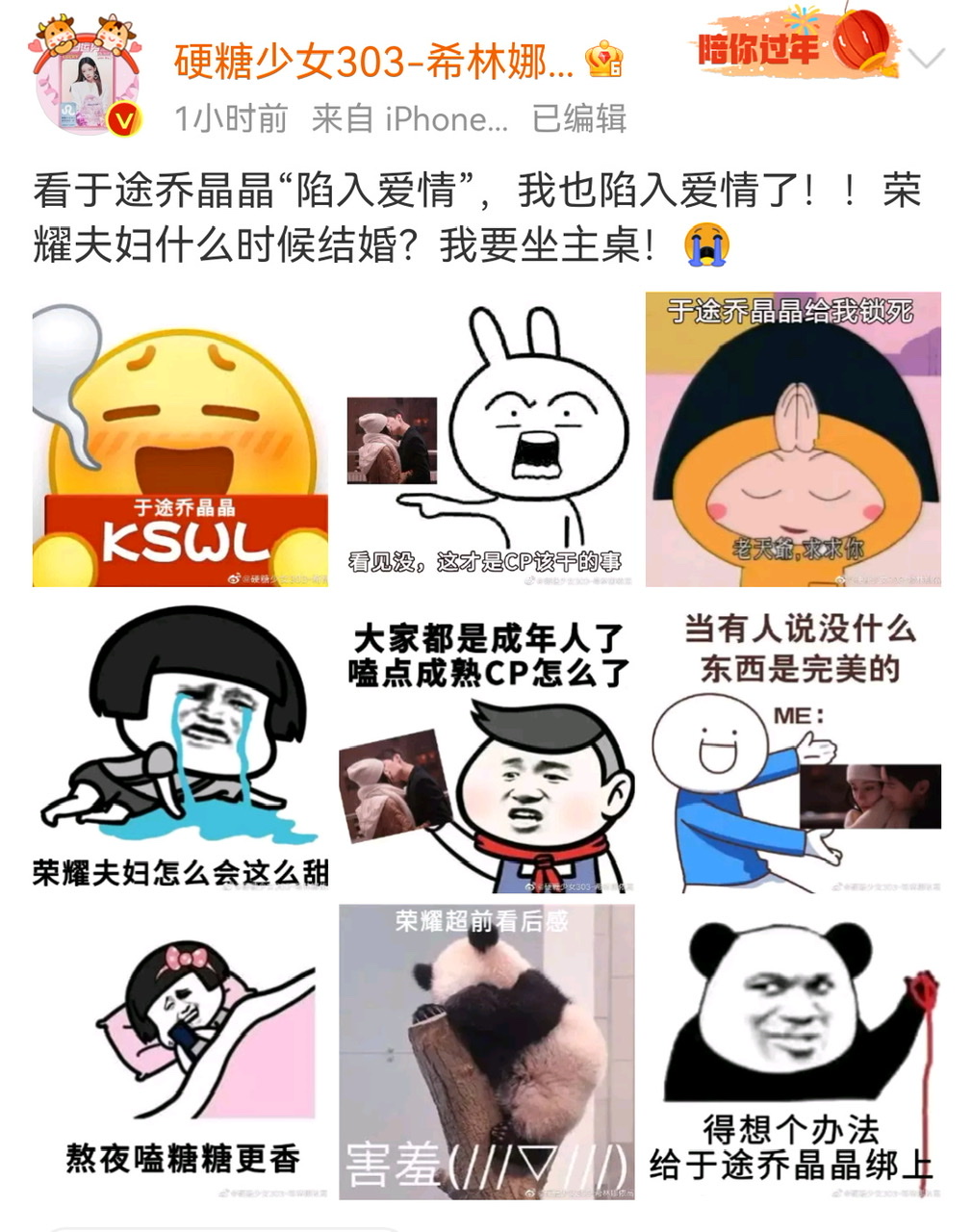Viewport: 972px width, 1232px height.
Task: Open the meme 大家都是成年人了
Action: tap(487, 747)
